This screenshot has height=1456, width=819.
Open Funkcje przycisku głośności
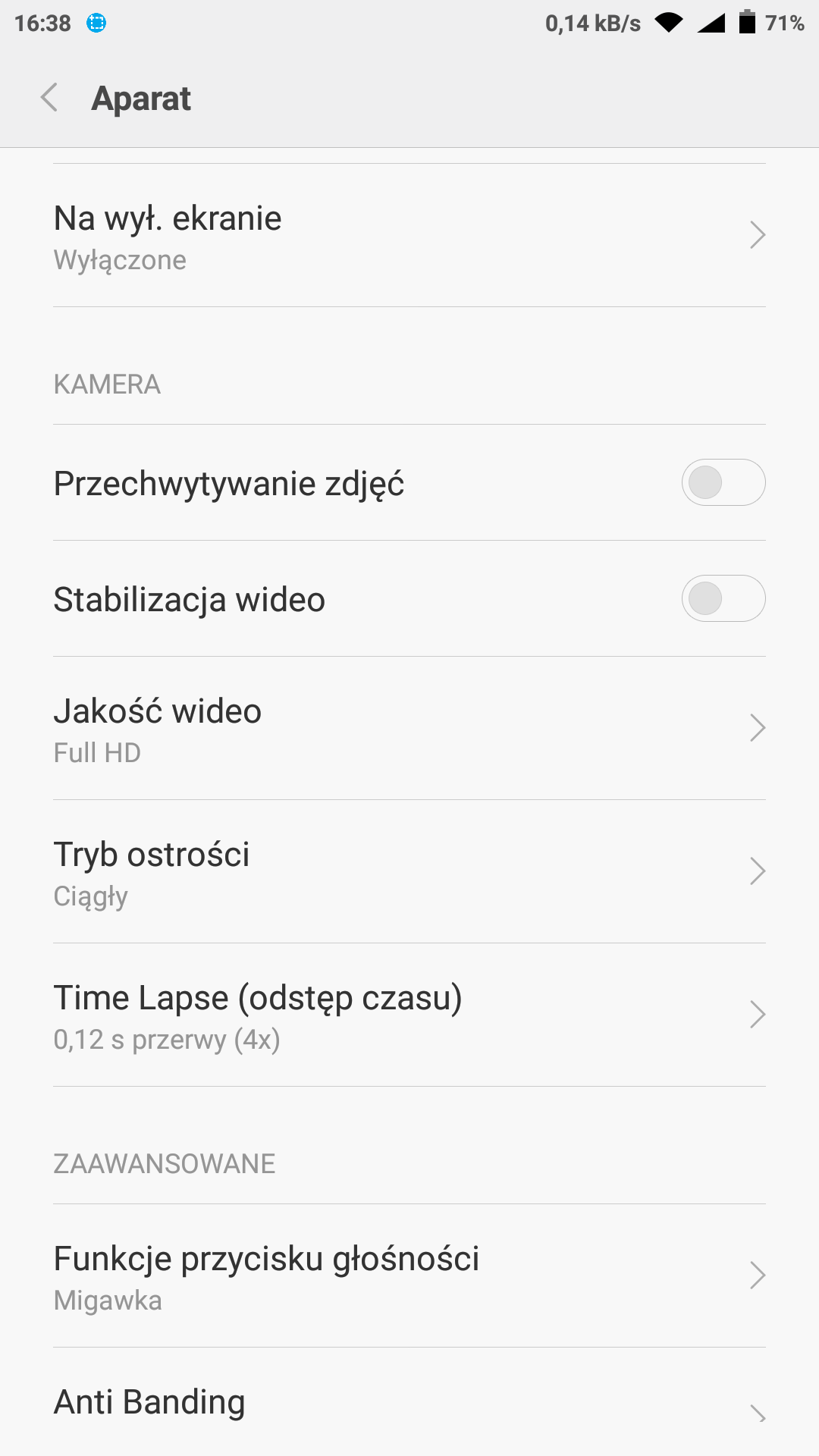tap(409, 1276)
